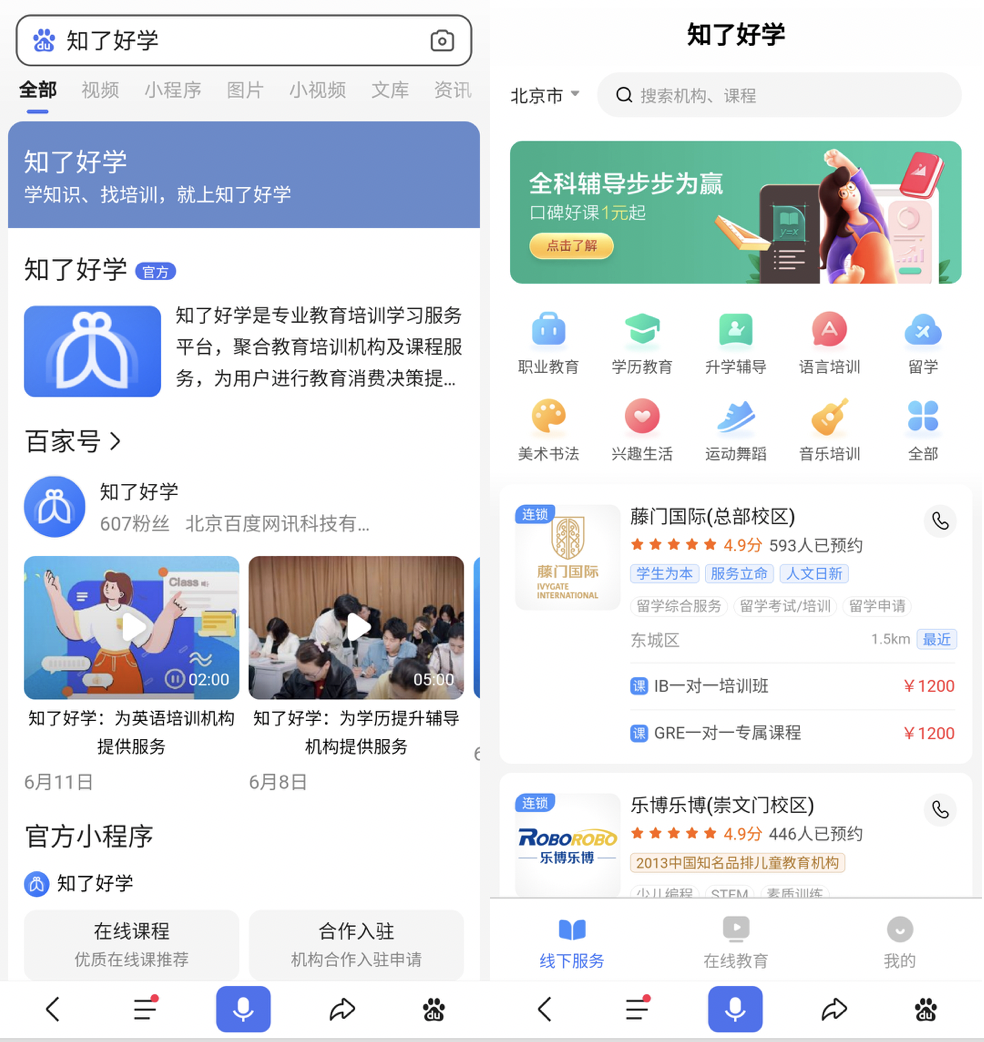Tap 点击了解 on the banner
This screenshot has height=1042, width=984.
(x=572, y=246)
